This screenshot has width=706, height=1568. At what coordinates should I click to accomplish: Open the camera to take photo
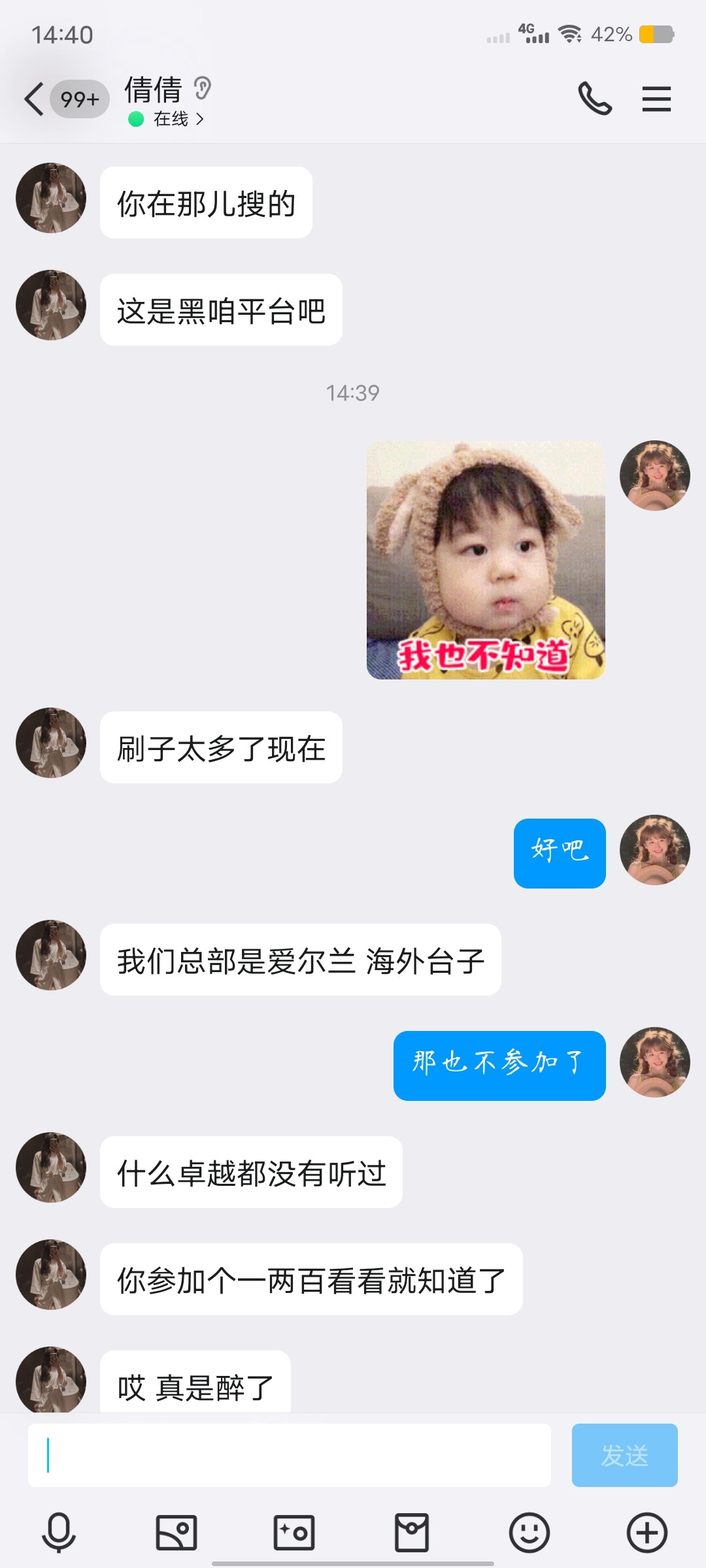click(x=294, y=1532)
